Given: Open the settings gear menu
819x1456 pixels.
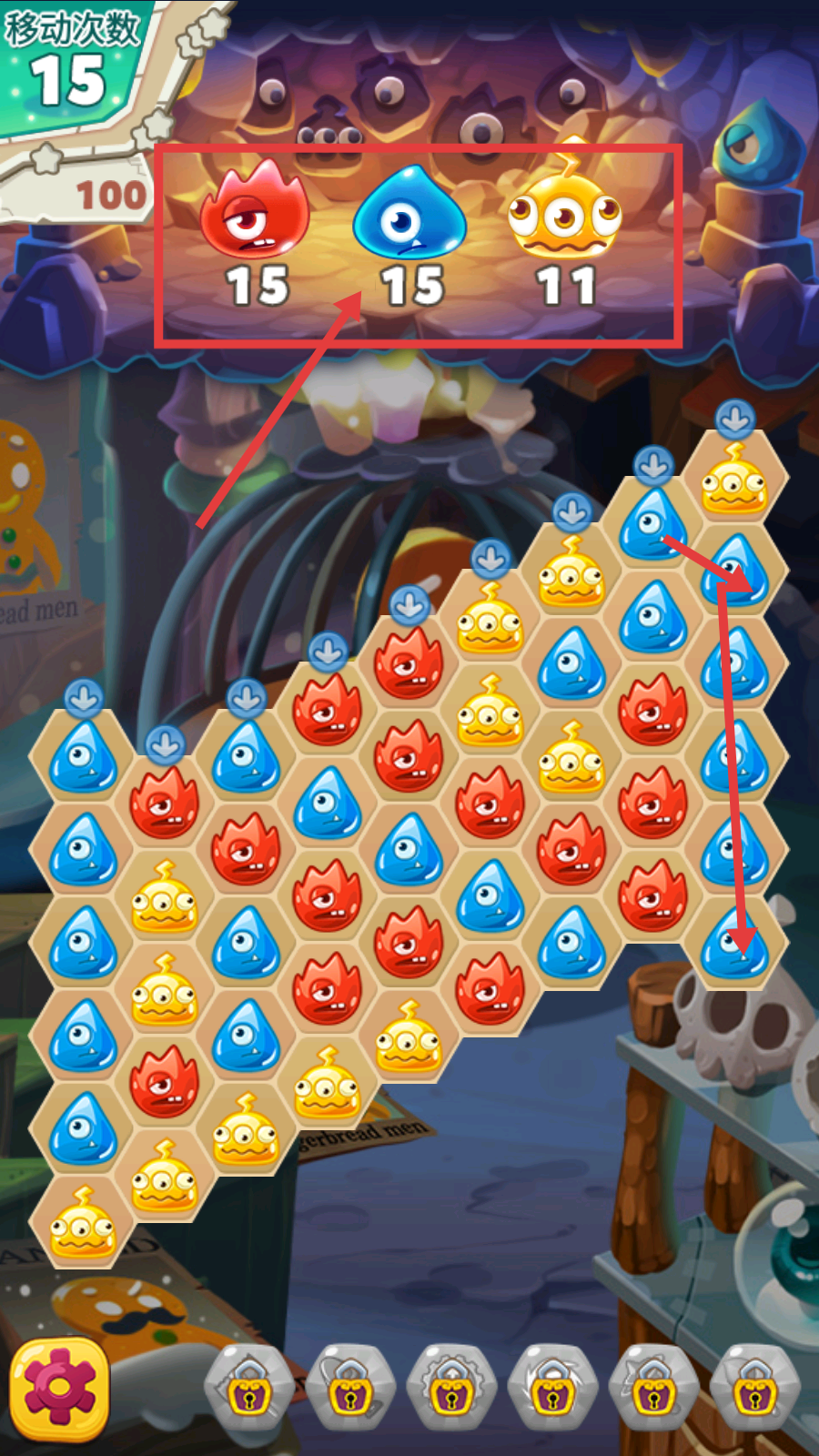Looking at the screenshot, I should [x=60, y=1387].
